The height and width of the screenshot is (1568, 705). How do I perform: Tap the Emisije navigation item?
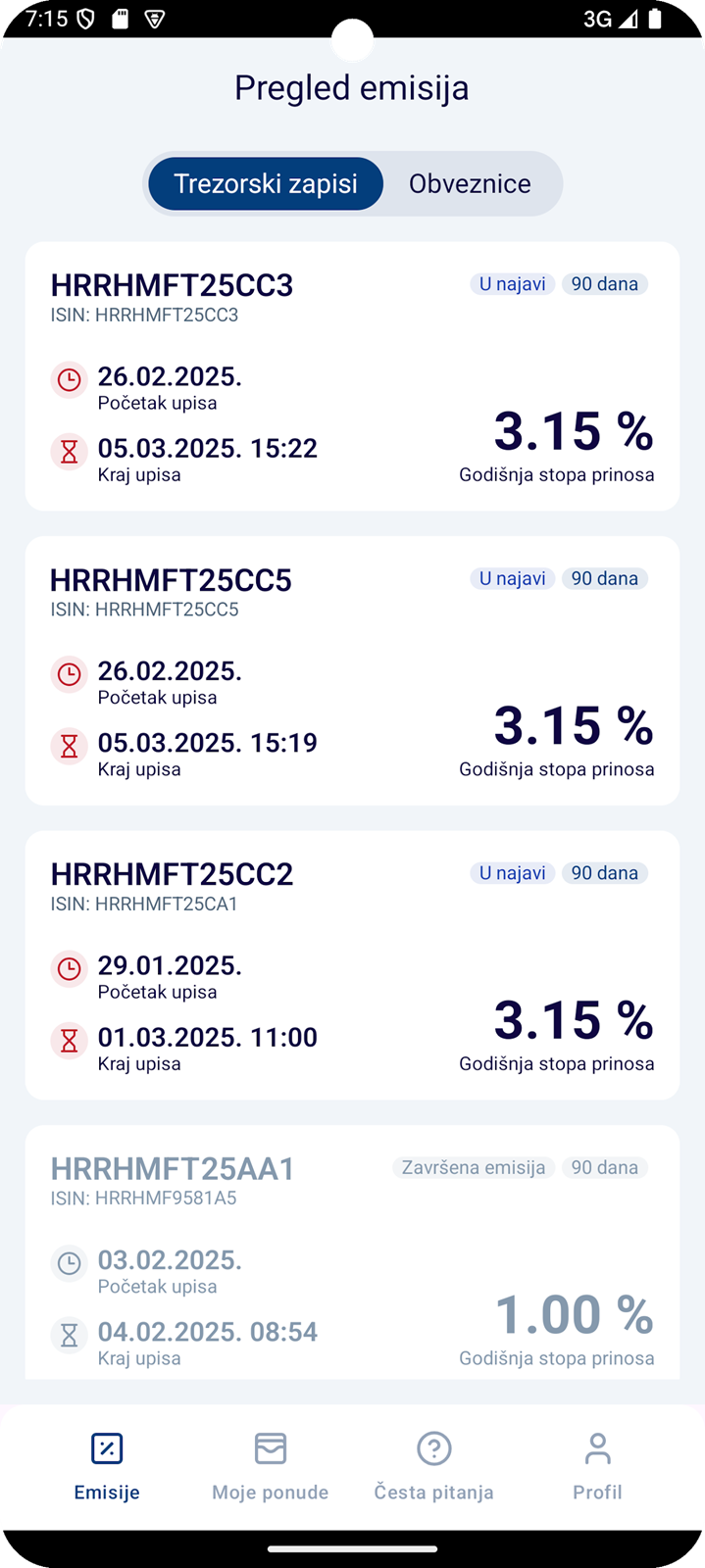107,1467
